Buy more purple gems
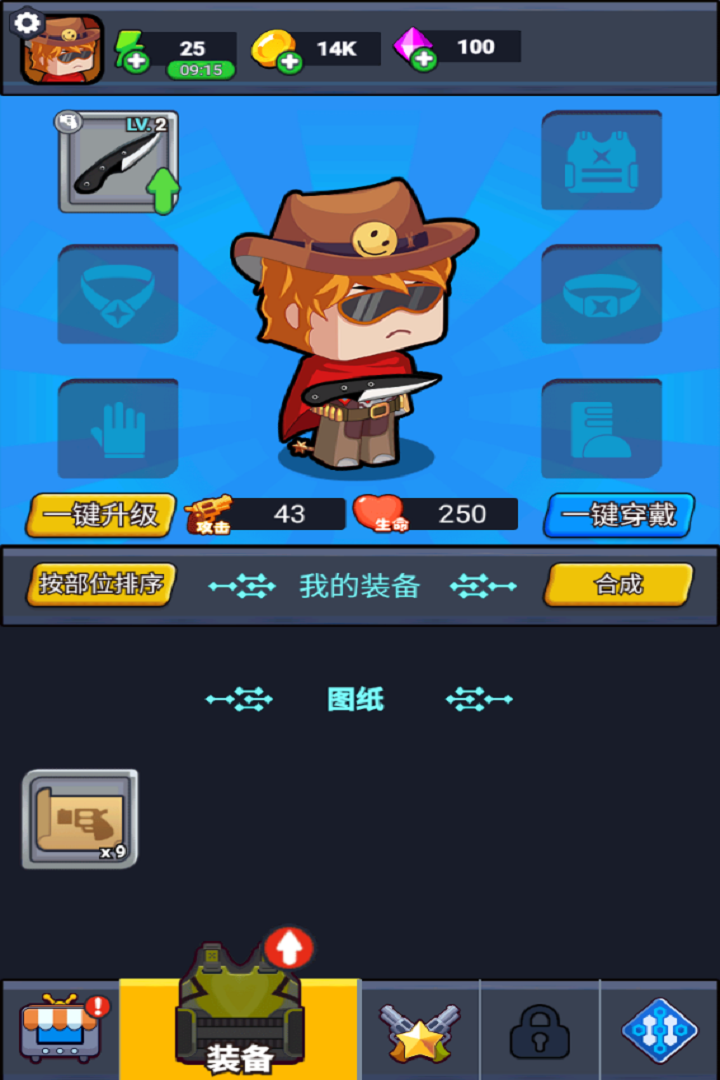 click(424, 60)
